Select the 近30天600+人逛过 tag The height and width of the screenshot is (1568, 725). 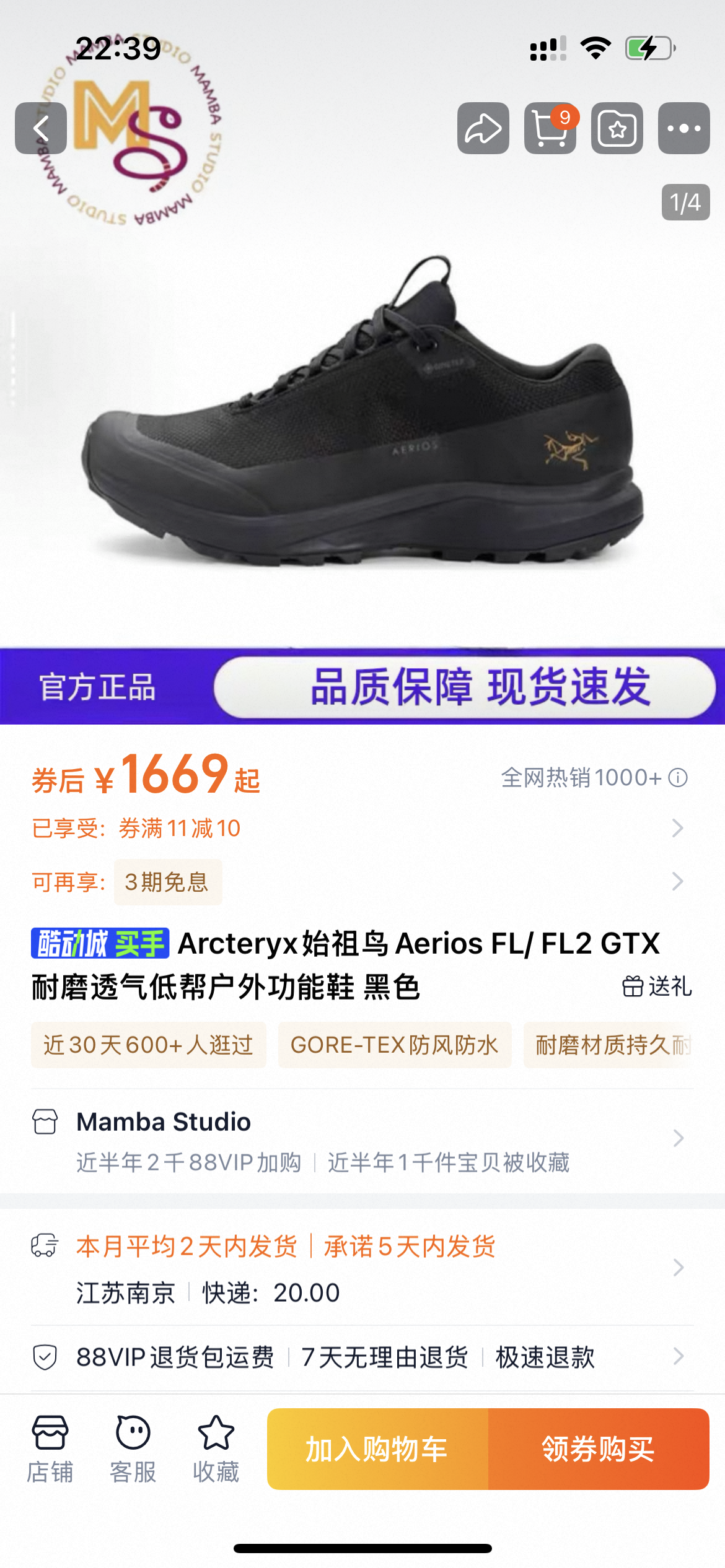pos(149,1045)
